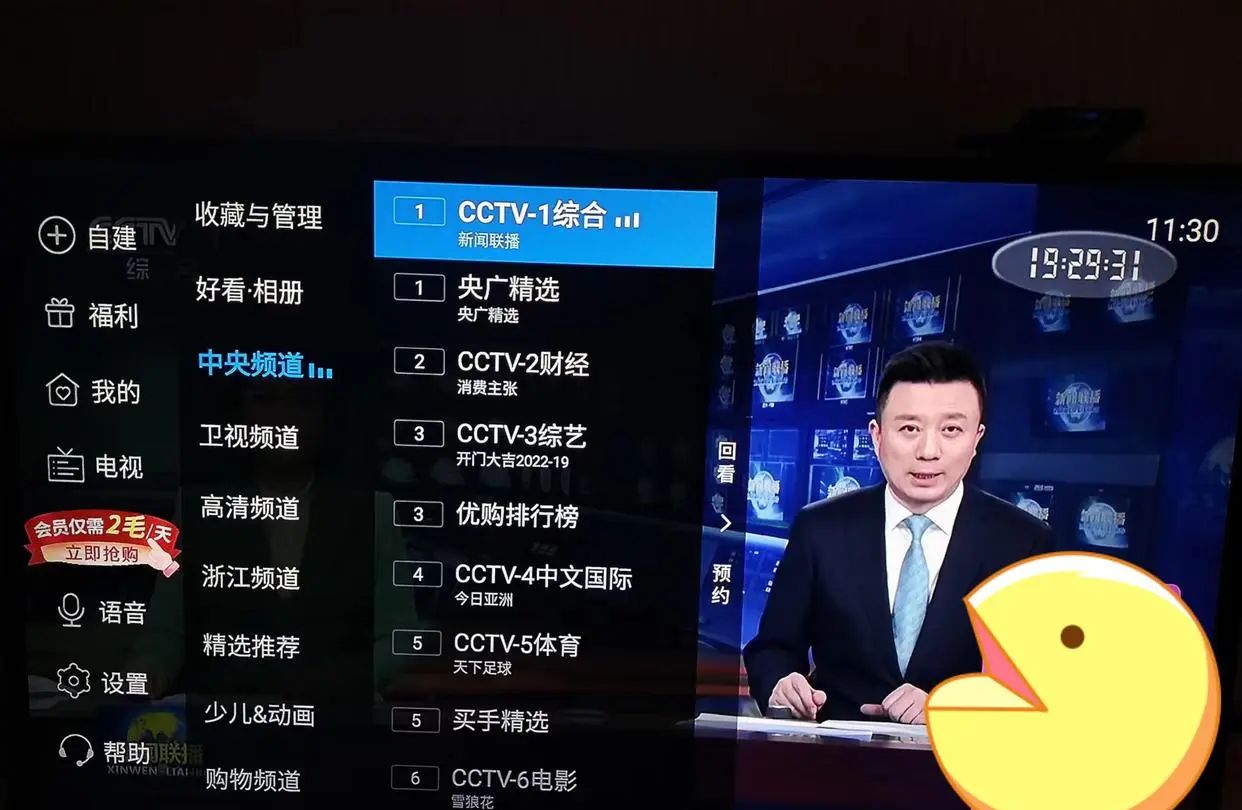Open 设置 settings
The image size is (1242, 810).
tap(102, 683)
